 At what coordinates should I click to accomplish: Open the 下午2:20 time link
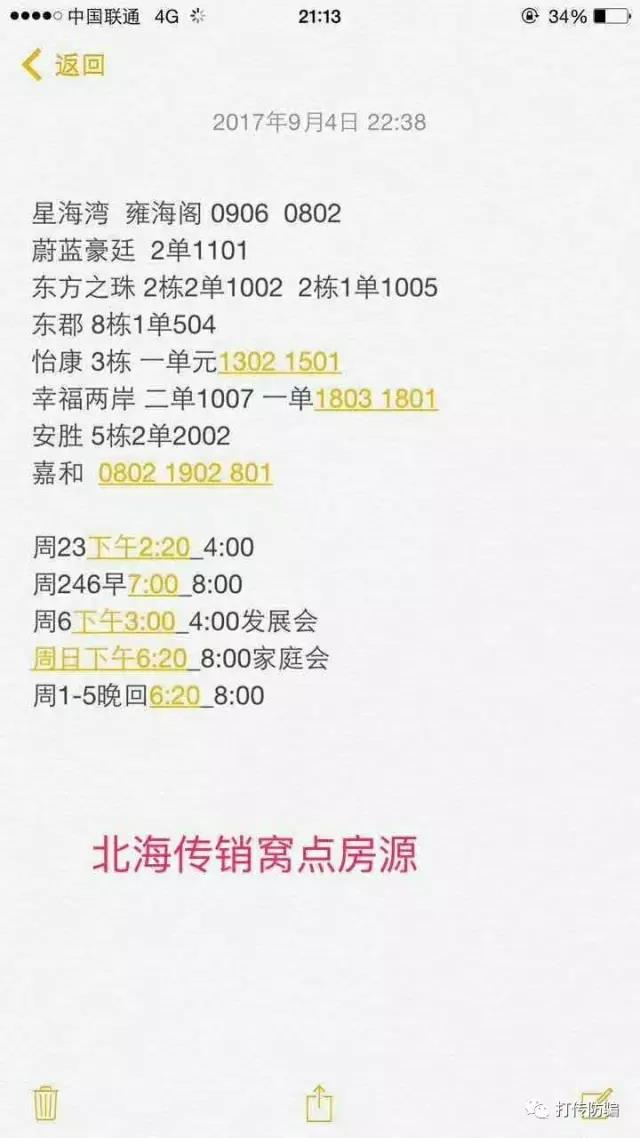pyautogui.click(x=138, y=548)
